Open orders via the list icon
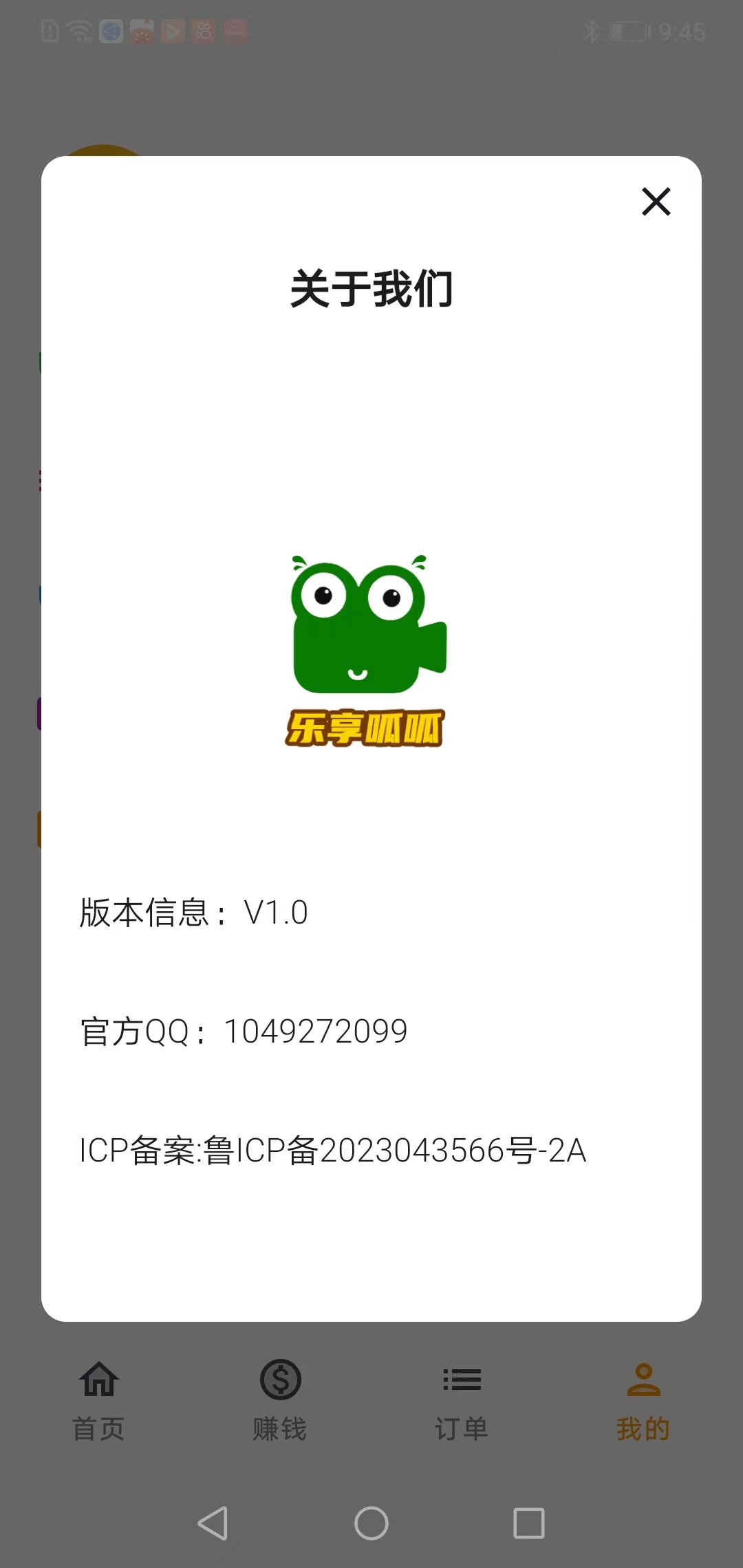743x1568 pixels. tap(462, 1379)
